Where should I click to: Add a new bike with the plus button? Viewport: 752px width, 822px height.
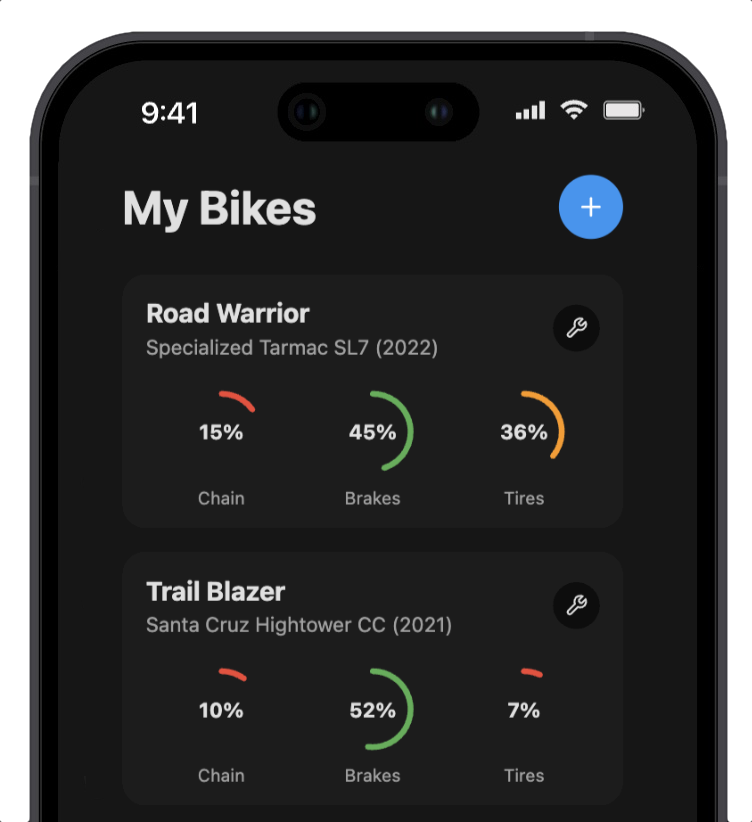tap(590, 208)
